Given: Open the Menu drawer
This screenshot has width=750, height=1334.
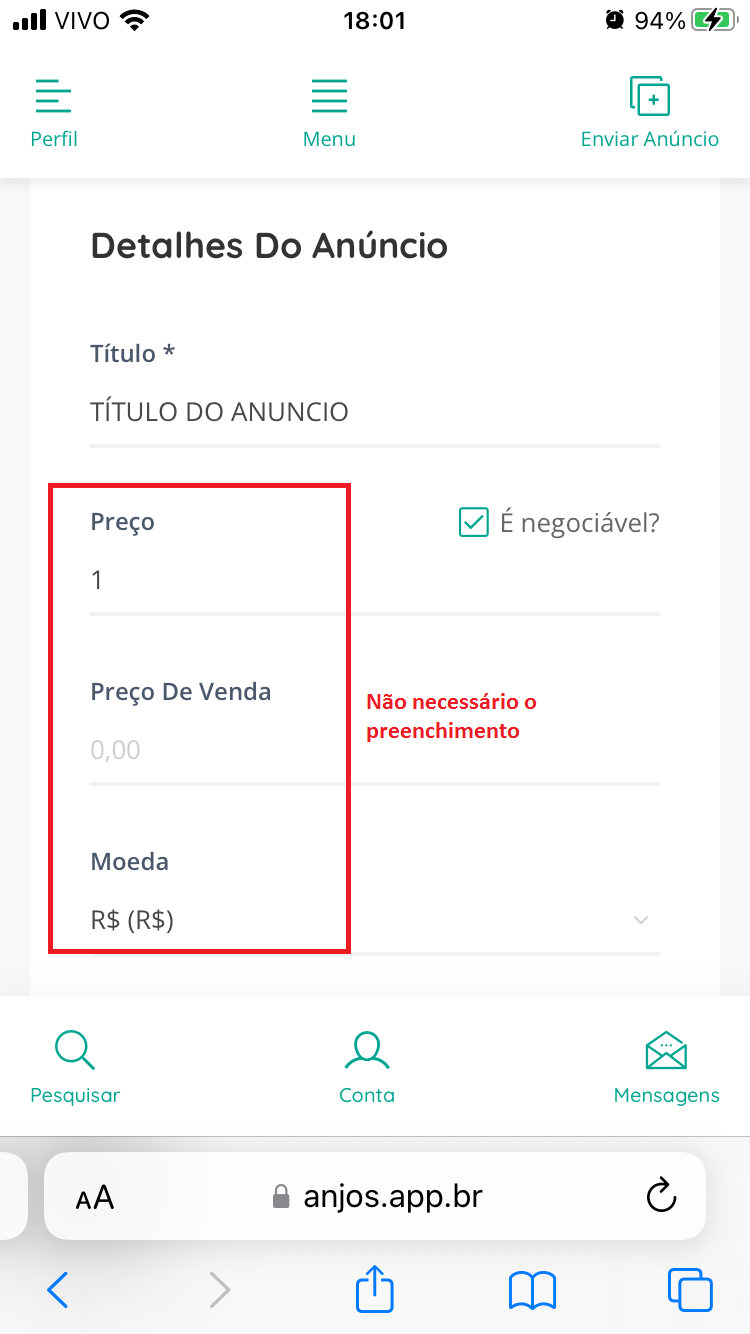Looking at the screenshot, I should [x=329, y=112].
